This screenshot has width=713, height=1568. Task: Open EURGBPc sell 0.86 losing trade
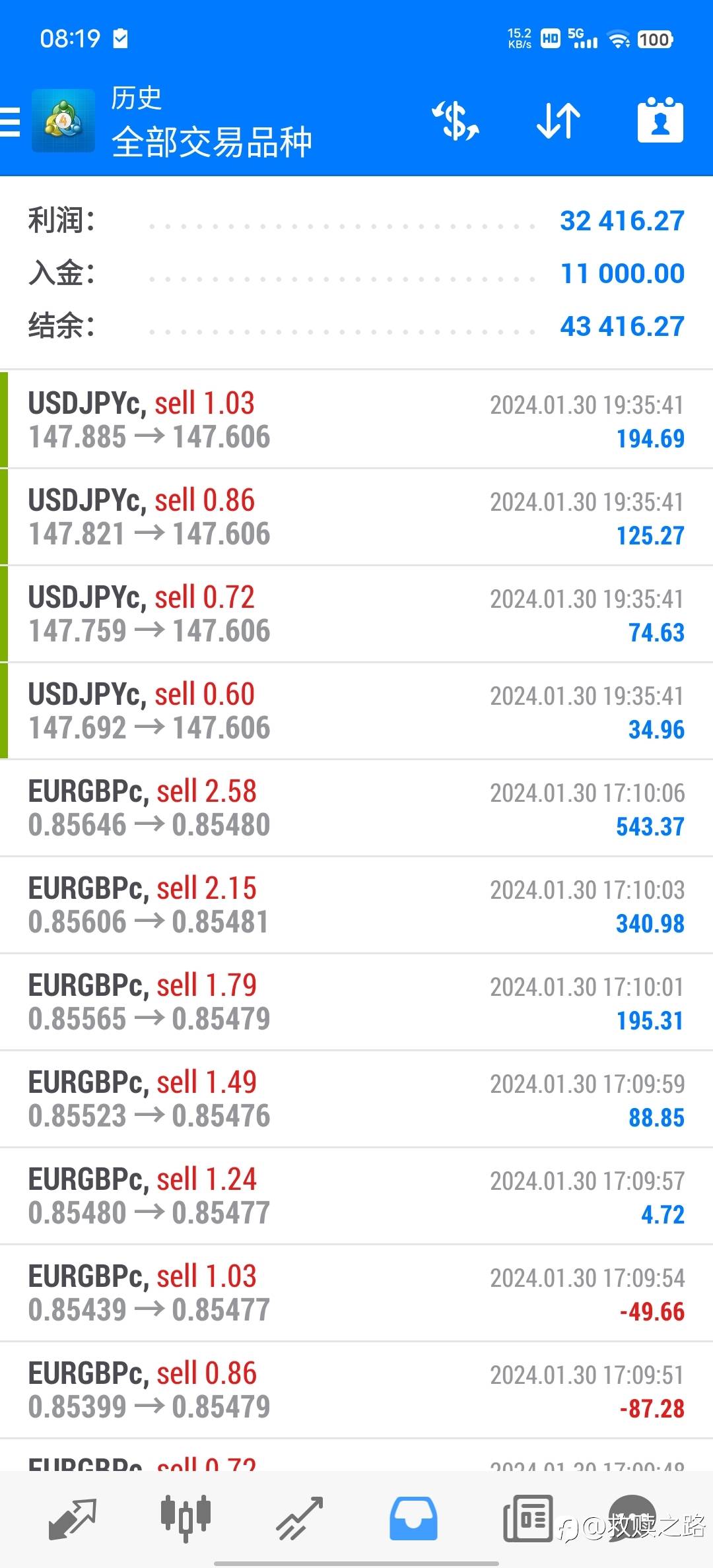click(356, 1390)
